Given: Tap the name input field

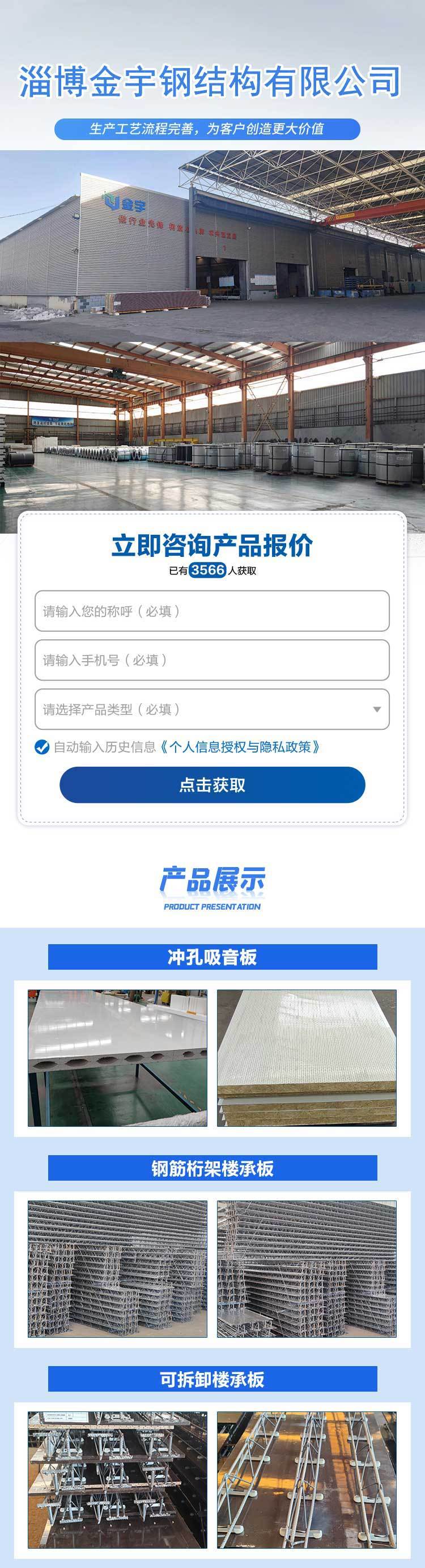Looking at the screenshot, I should 211,611.
